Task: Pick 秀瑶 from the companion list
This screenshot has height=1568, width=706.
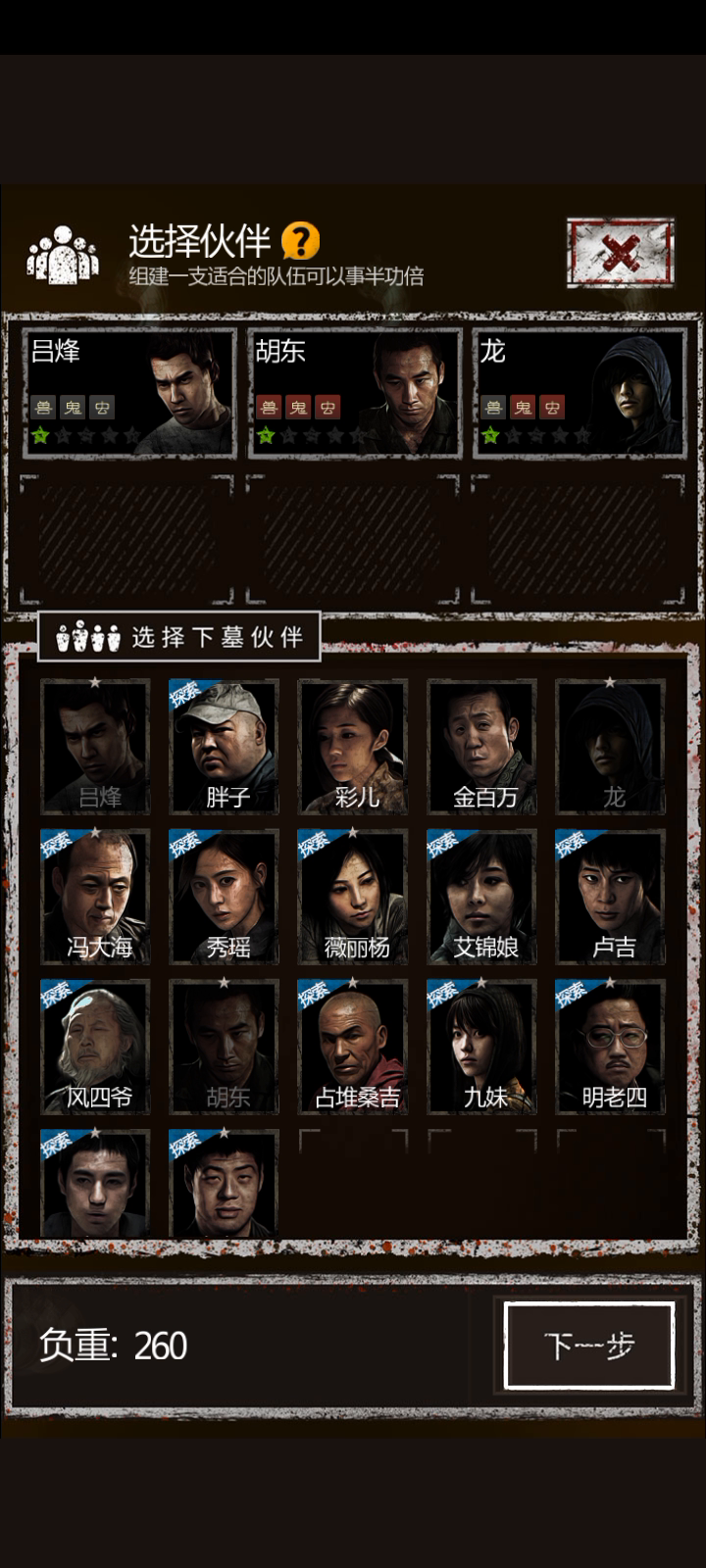Action: pos(224,897)
